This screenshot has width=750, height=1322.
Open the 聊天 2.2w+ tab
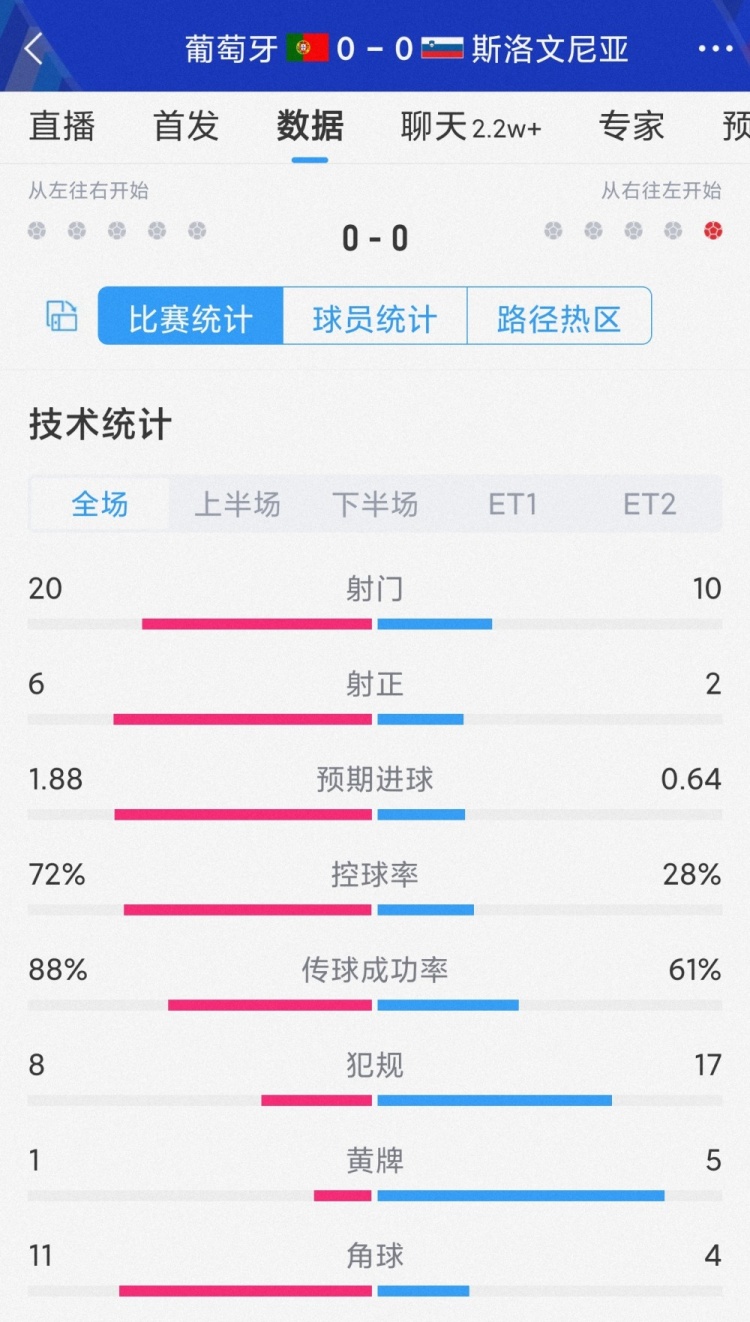[x=468, y=126]
